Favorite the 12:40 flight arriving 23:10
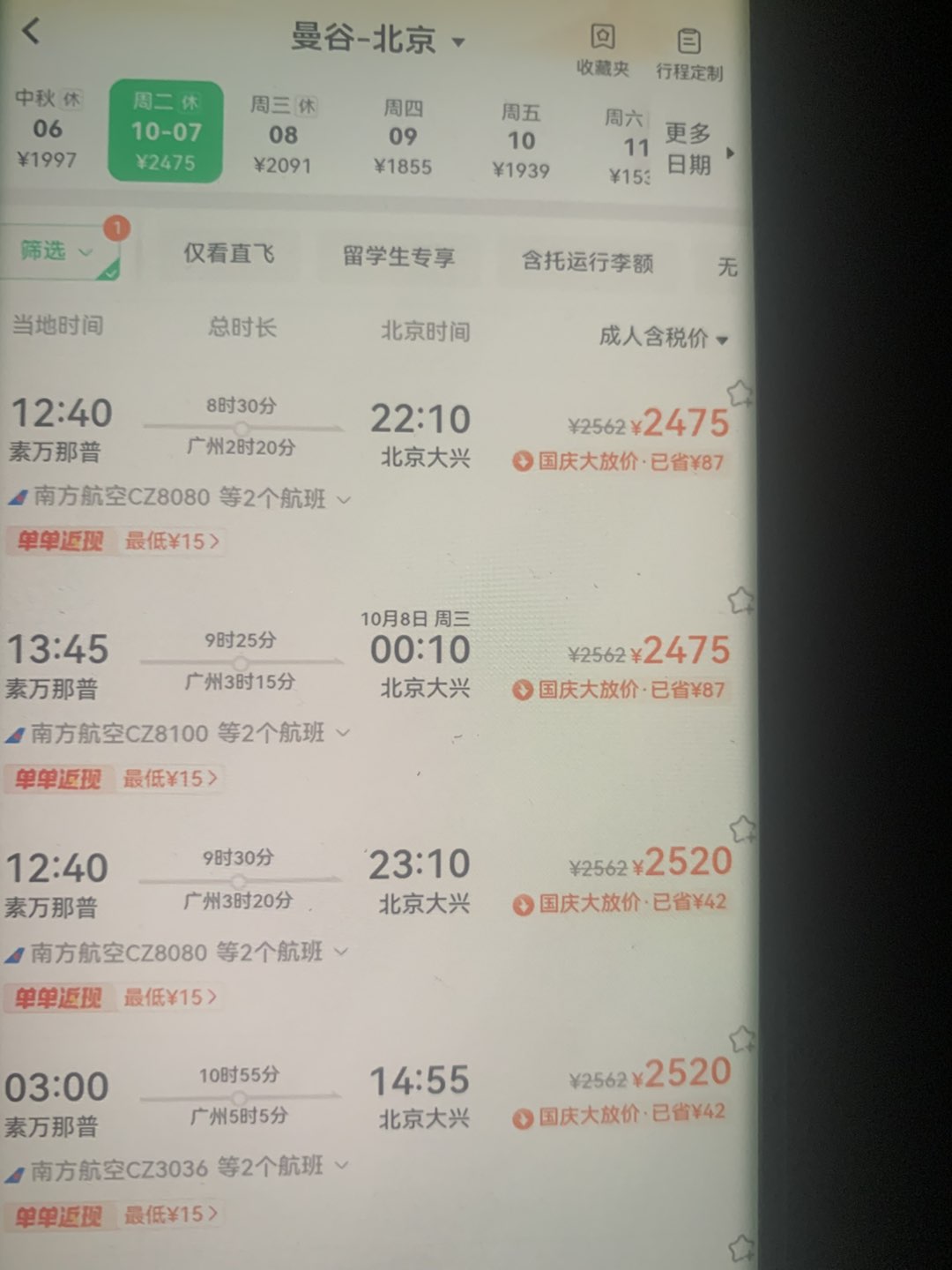 (x=742, y=829)
